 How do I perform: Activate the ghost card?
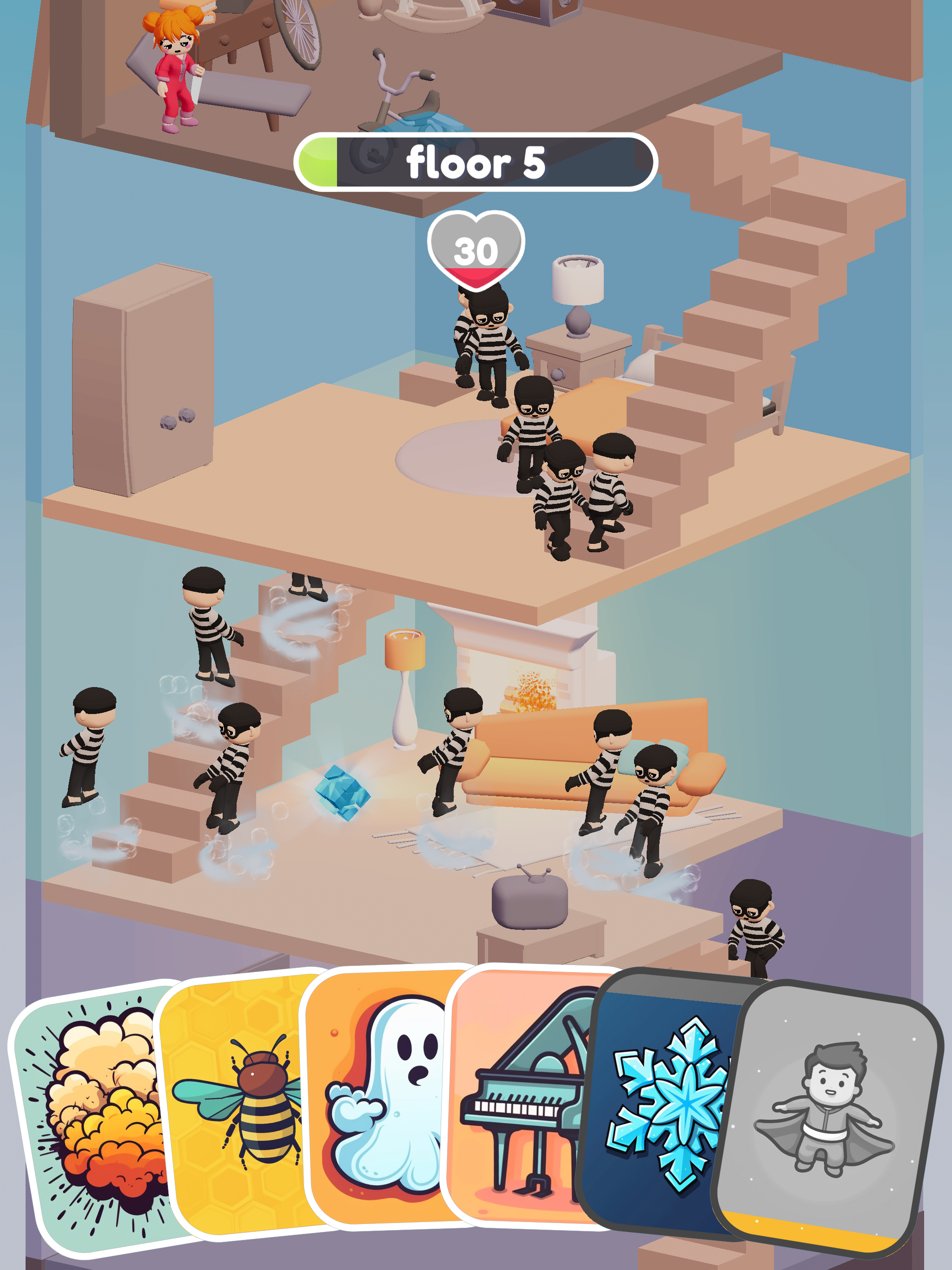[379, 1097]
